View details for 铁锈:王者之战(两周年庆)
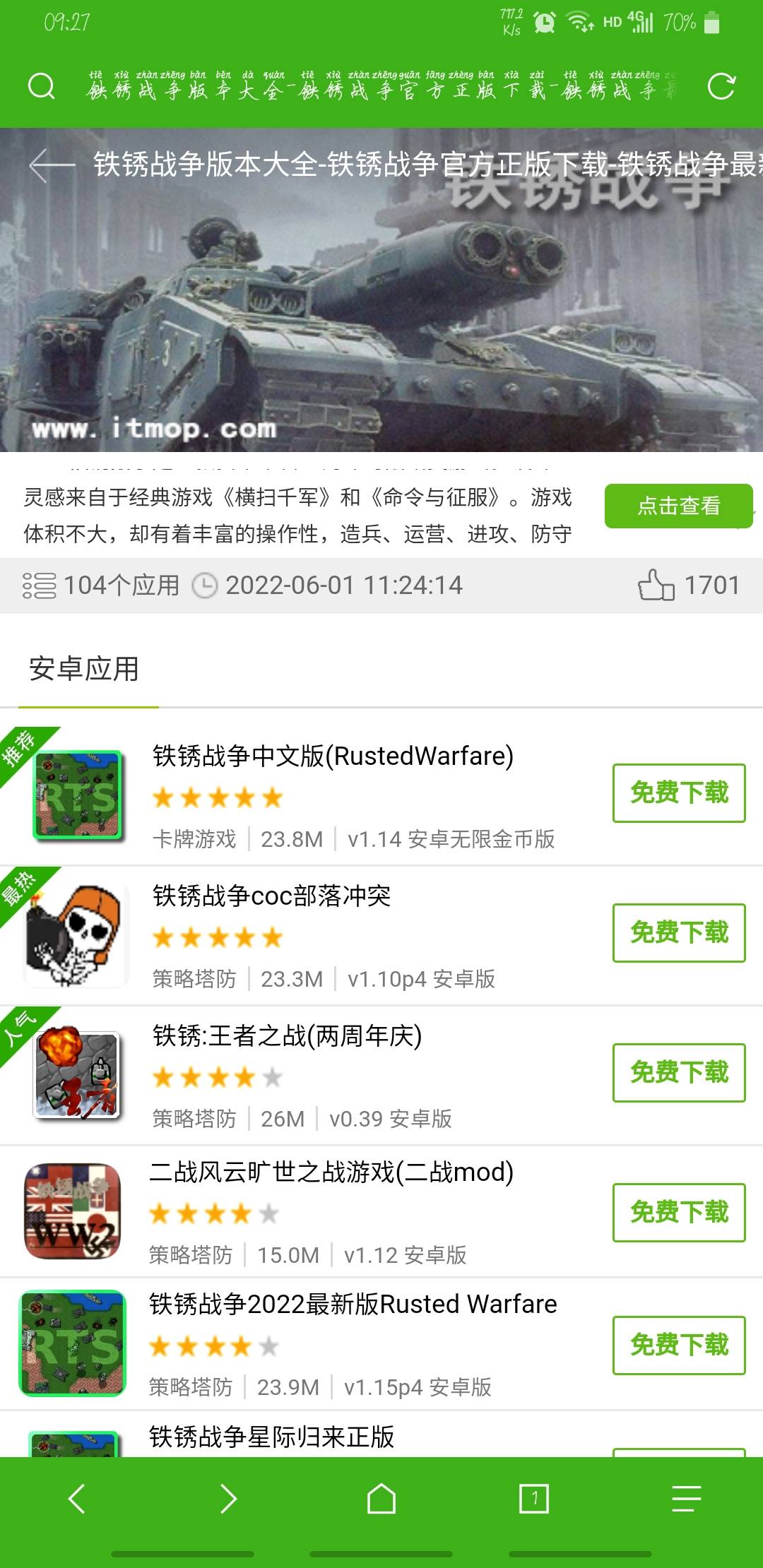This screenshot has height=1568, width=763. tap(287, 1036)
